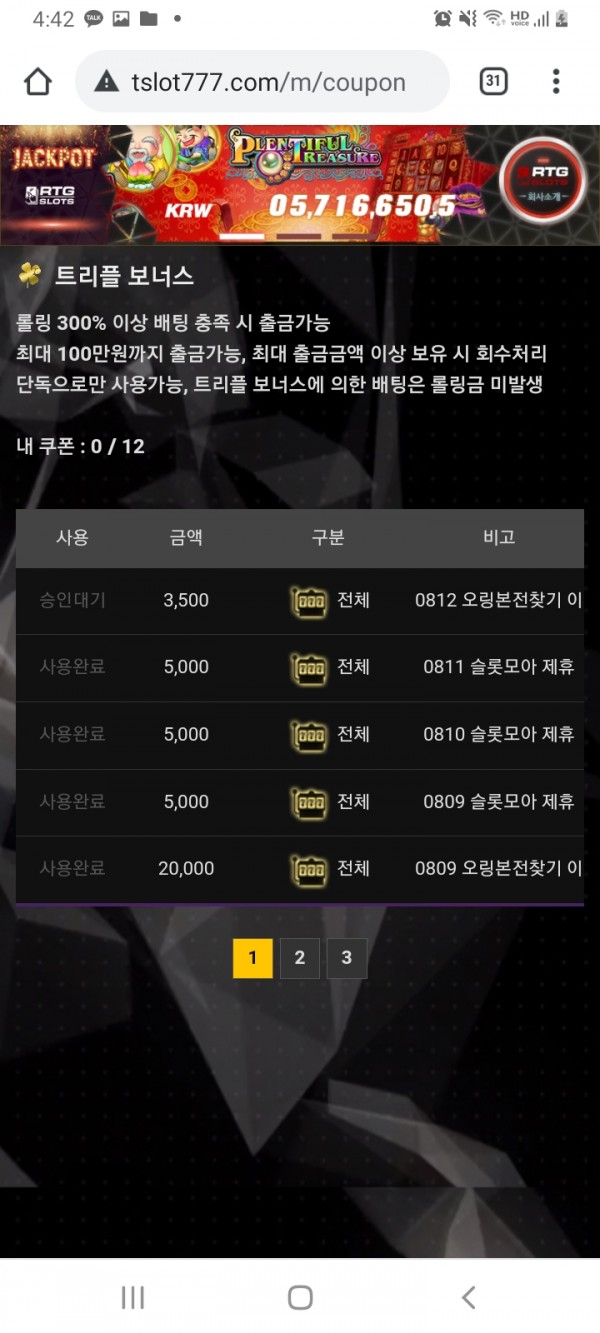Open the Chrome overflow menu
This screenshot has width=600, height=1333.
556,81
